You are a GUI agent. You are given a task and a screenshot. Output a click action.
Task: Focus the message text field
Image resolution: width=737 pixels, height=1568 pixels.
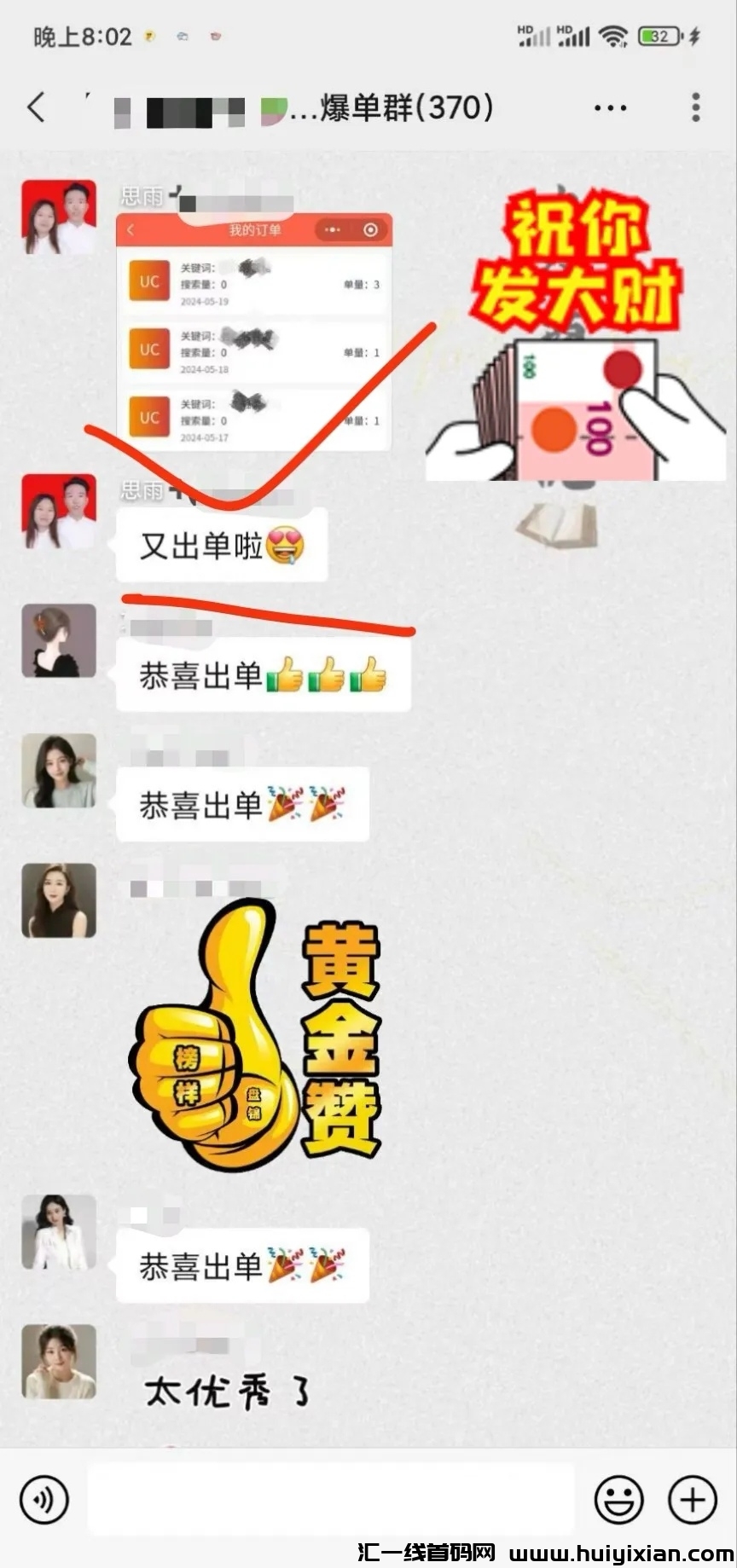(331, 1499)
